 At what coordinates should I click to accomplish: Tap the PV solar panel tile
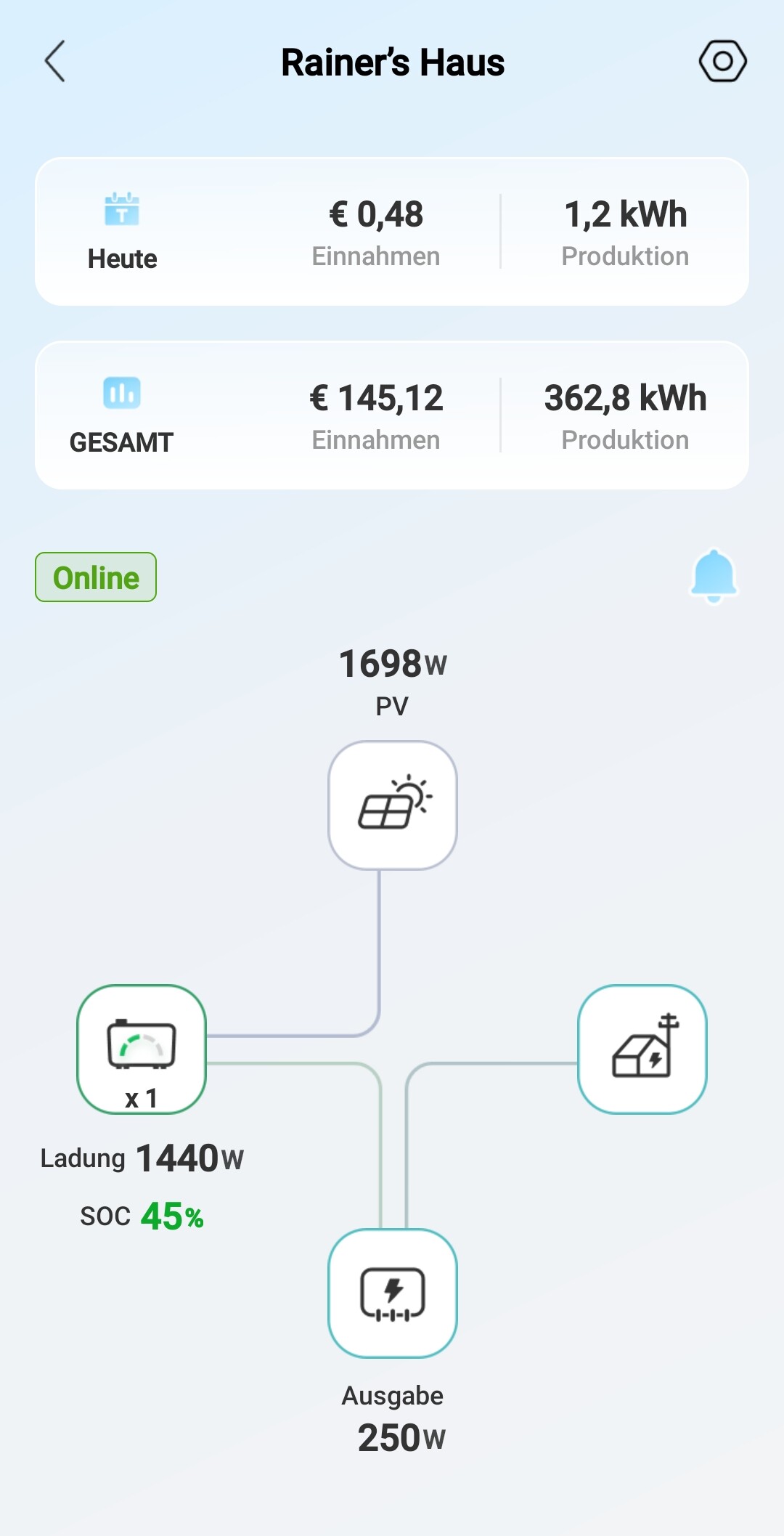[x=393, y=805]
